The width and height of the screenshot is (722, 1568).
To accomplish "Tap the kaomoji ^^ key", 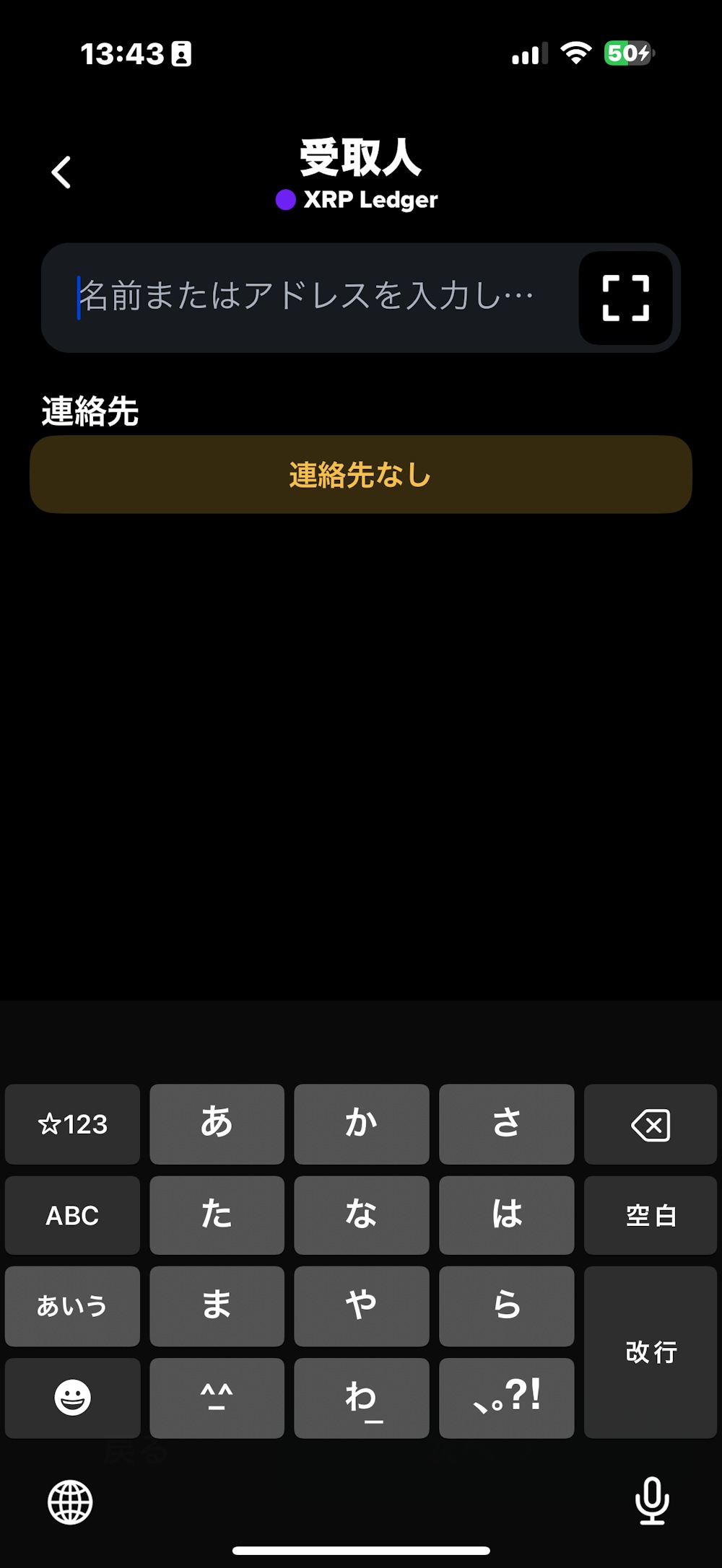I will (217, 1397).
